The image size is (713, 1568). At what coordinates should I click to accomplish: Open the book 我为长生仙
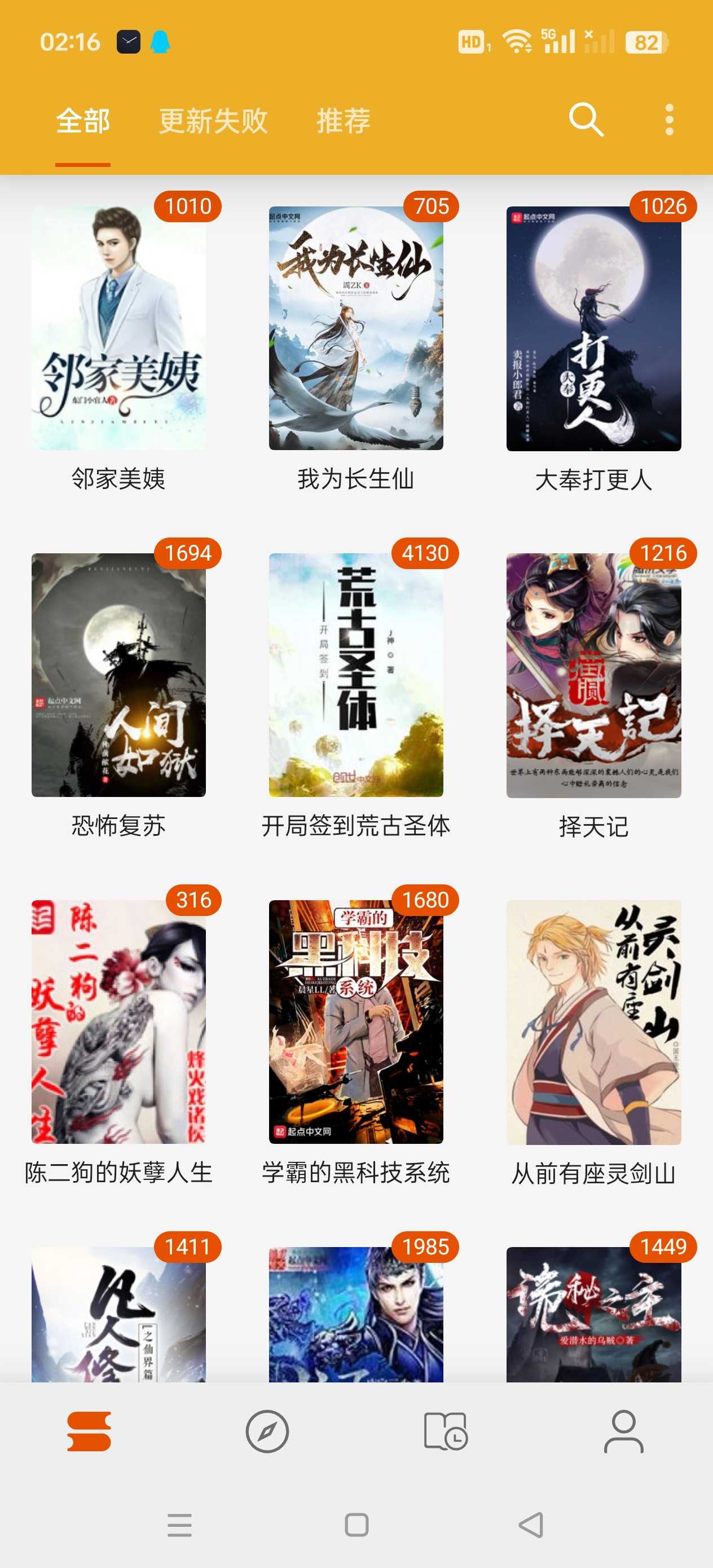(356, 329)
